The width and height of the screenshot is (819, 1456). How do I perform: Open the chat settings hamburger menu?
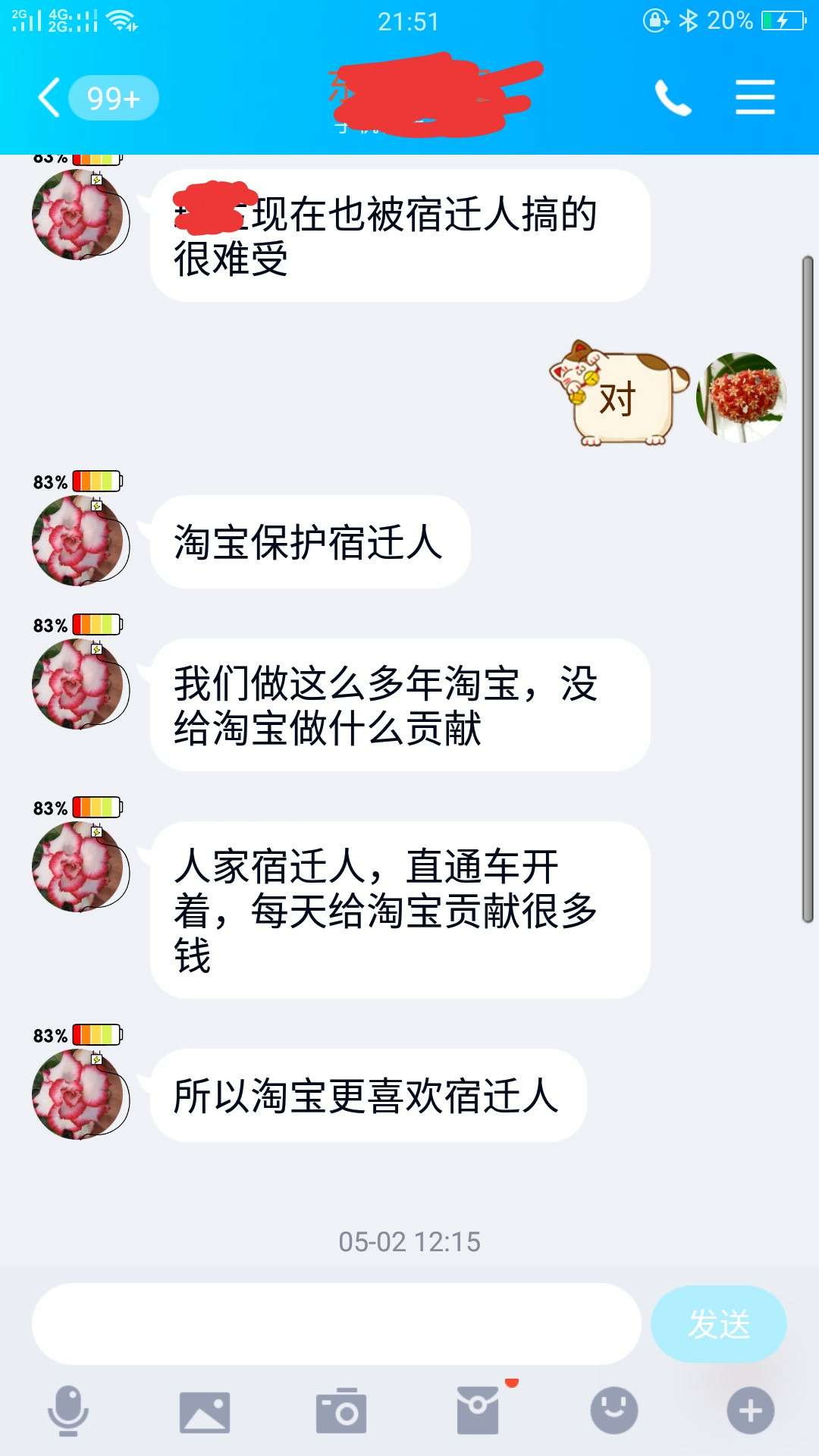[755, 98]
